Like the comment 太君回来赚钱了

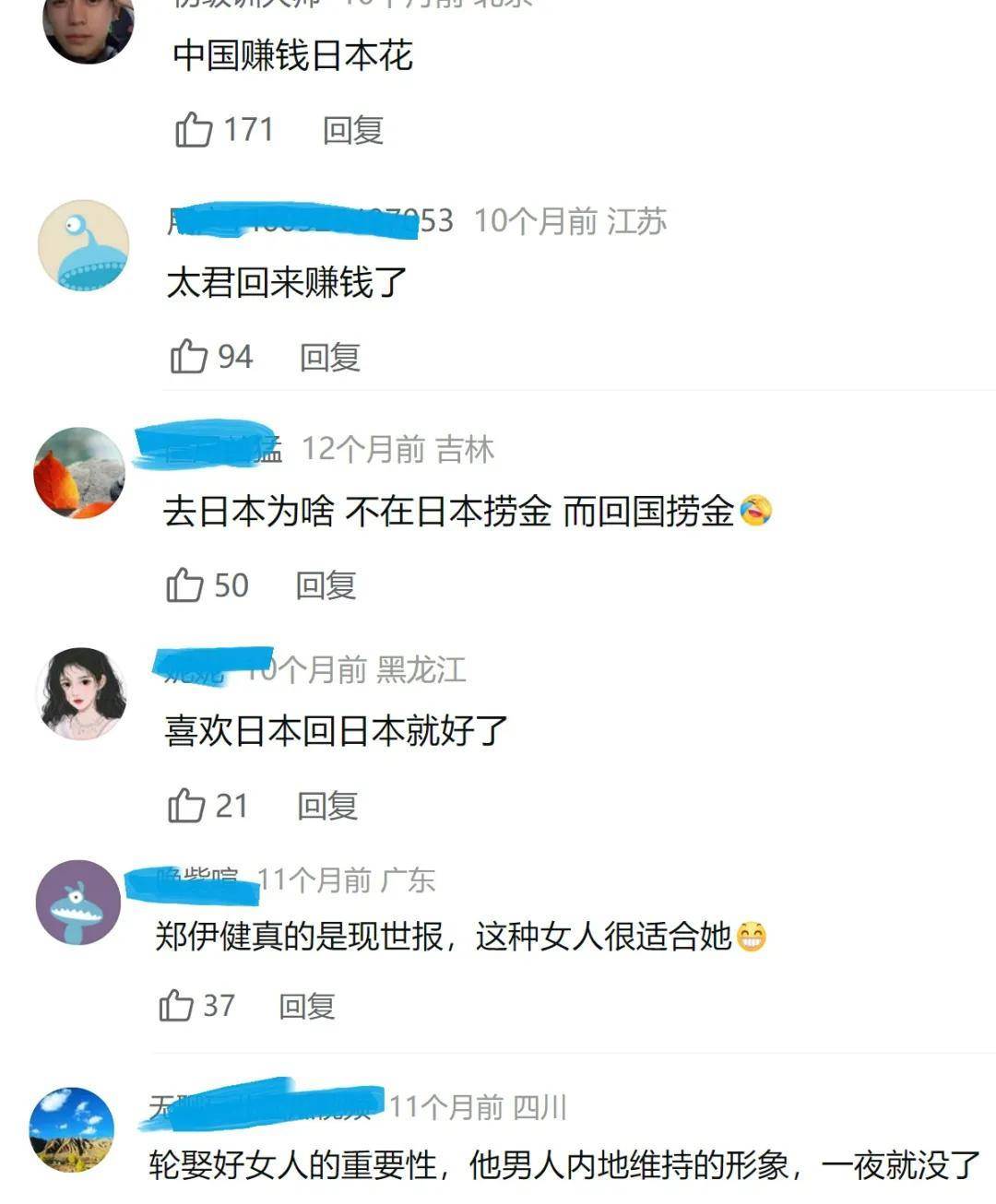pos(189,357)
